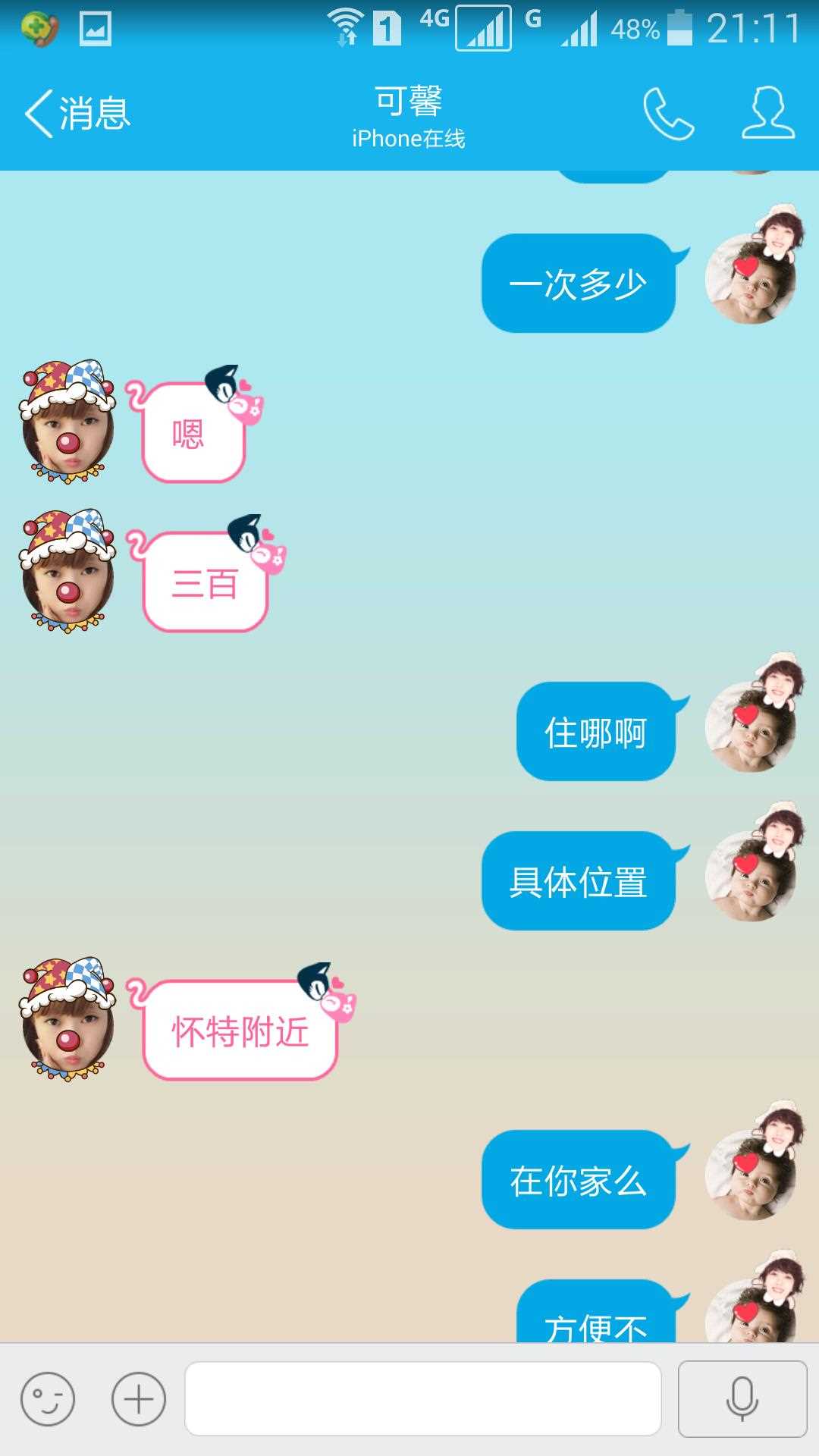Start a voice call with 可馨

pos(668,114)
